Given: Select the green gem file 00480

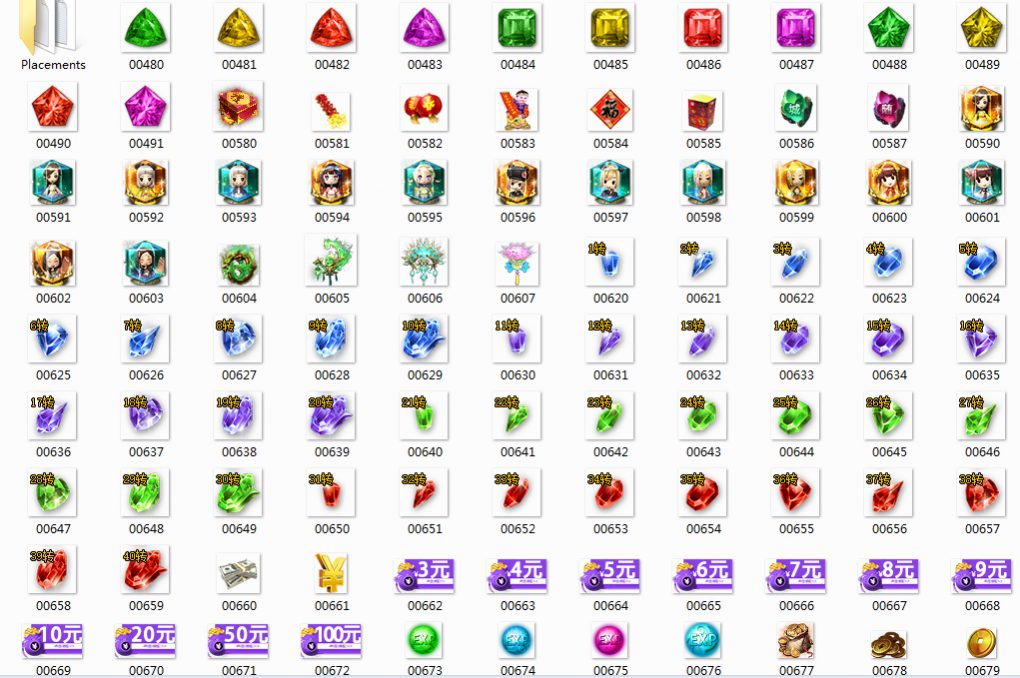Looking at the screenshot, I should click(x=146, y=28).
